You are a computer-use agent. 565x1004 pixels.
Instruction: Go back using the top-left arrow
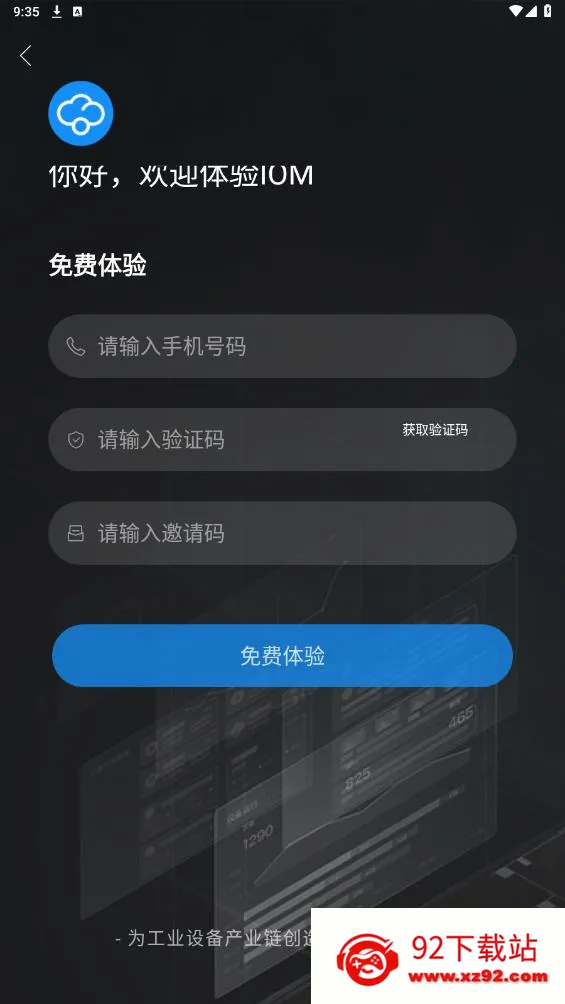[x=26, y=56]
